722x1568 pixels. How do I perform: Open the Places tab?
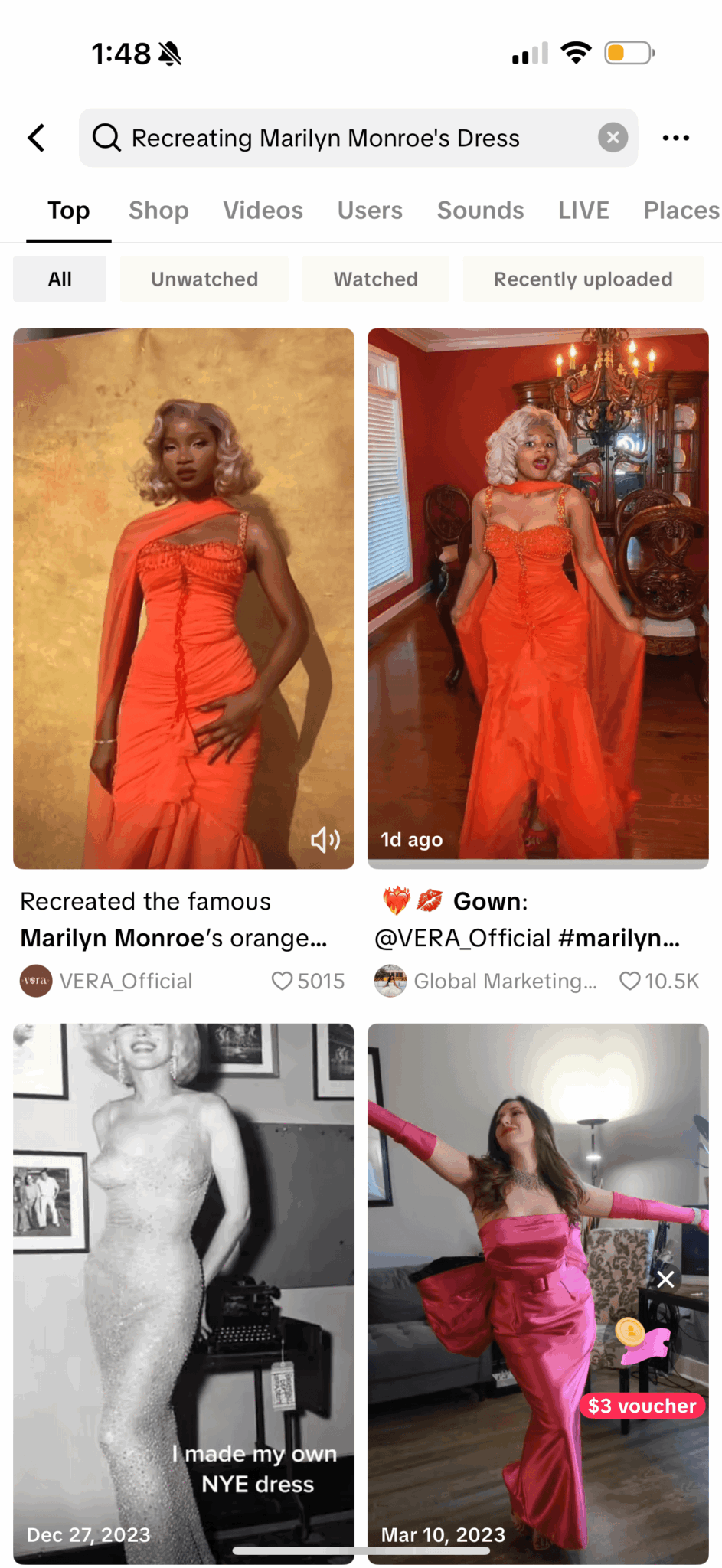[x=681, y=211]
